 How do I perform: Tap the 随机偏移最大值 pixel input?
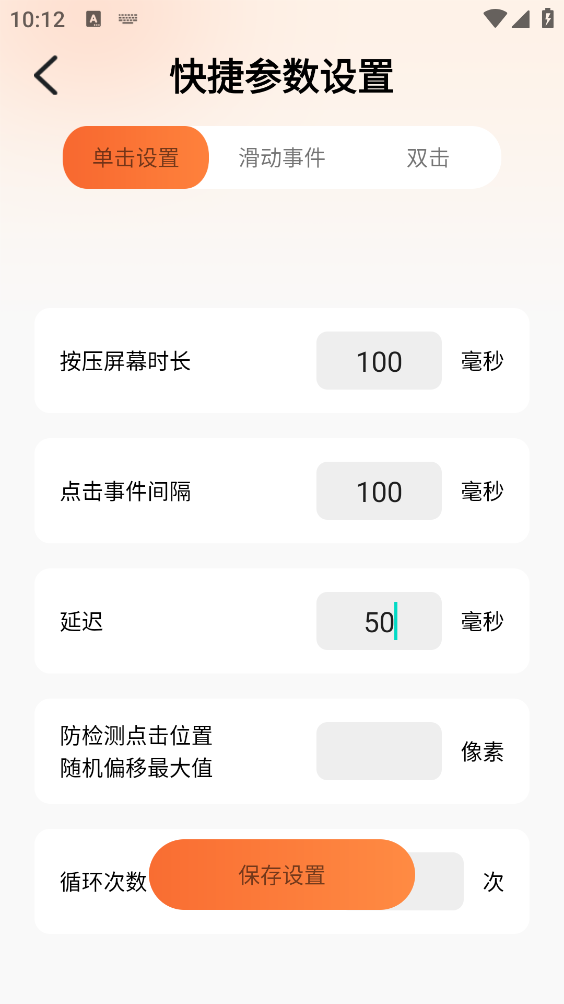tap(379, 751)
